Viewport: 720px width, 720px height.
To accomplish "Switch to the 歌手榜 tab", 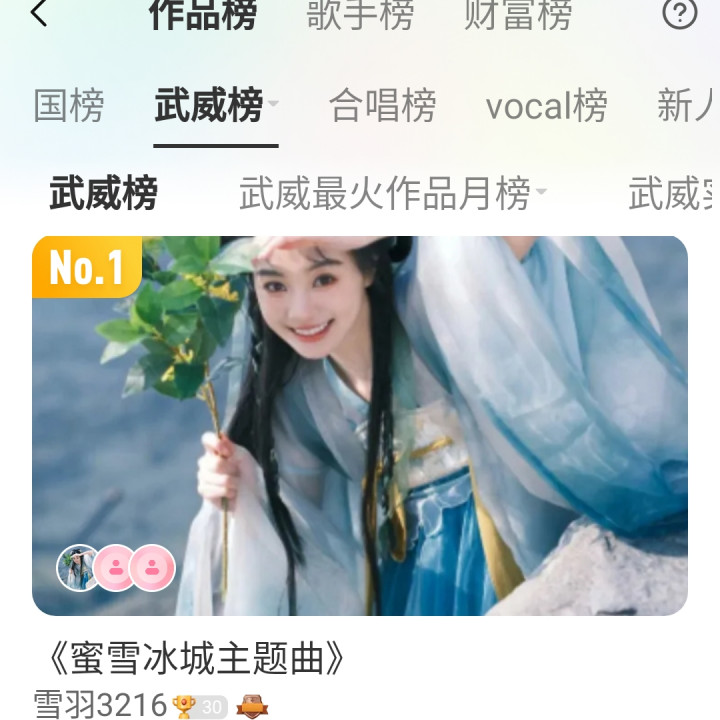I will pos(360,14).
